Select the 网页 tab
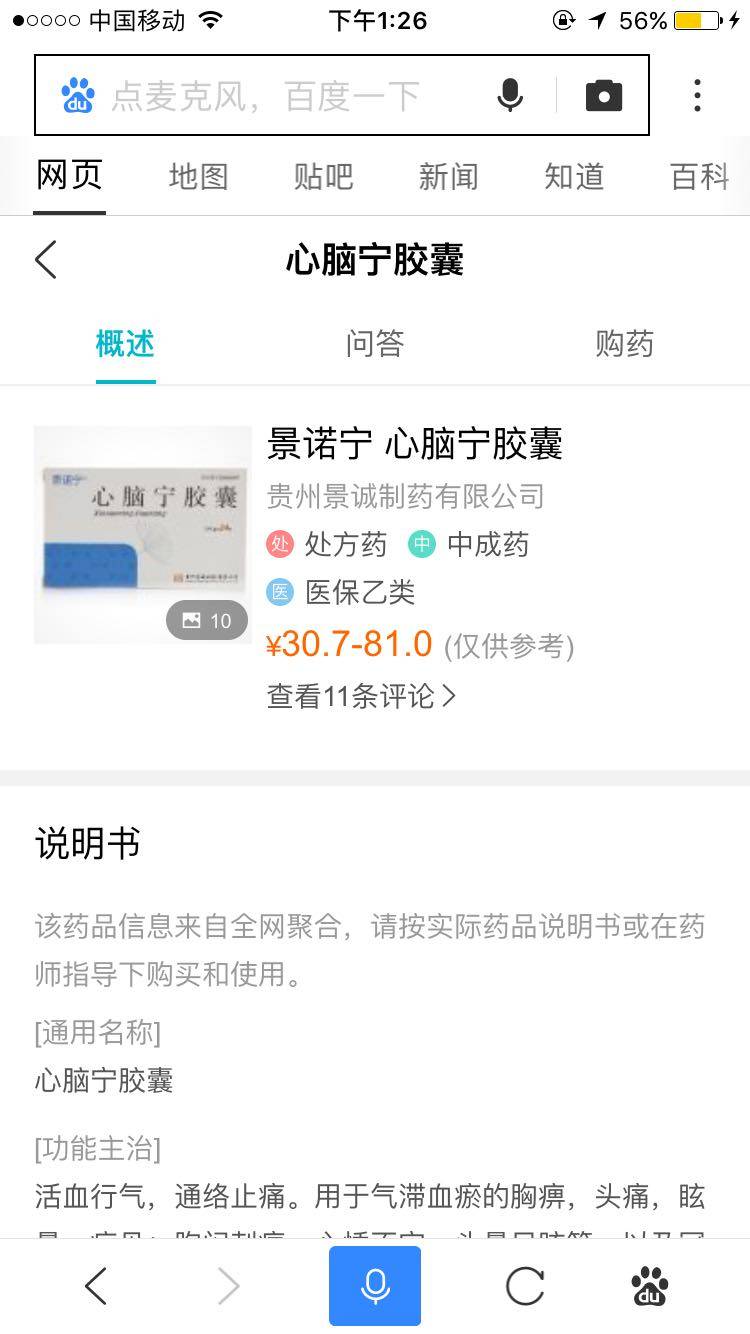This screenshot has height=1334, width=750. [x=69, y=176]
